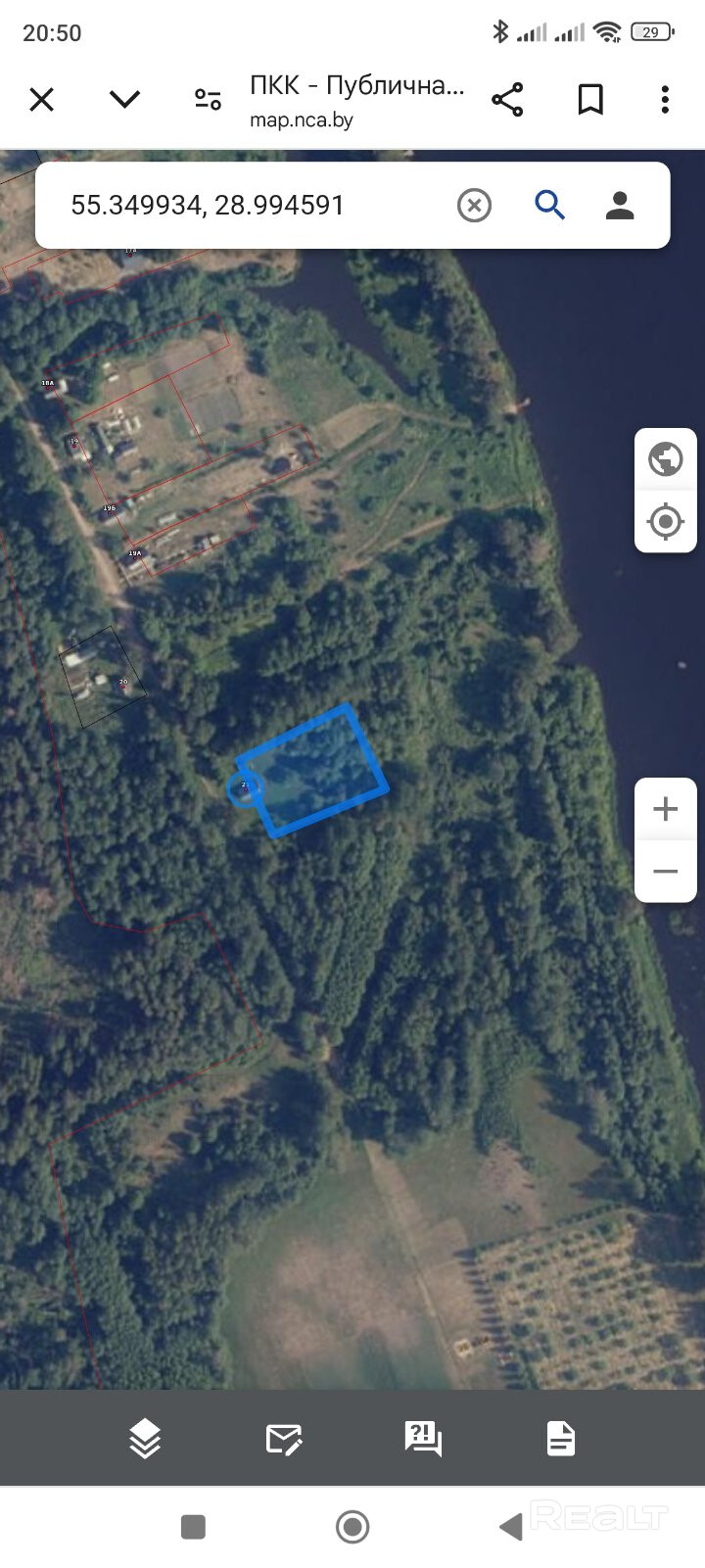Zoom in on the map
This screenshot has width=705, height=1568.
click(666, 809)
